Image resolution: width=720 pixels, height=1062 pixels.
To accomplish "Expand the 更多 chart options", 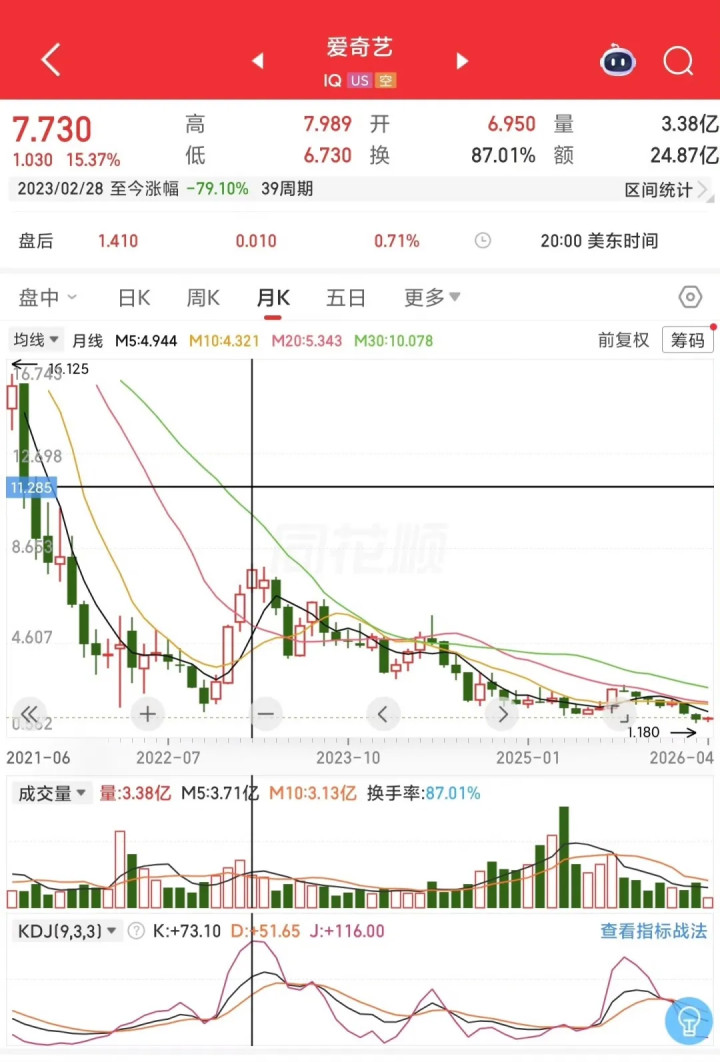I will click(x=432, y=297).
